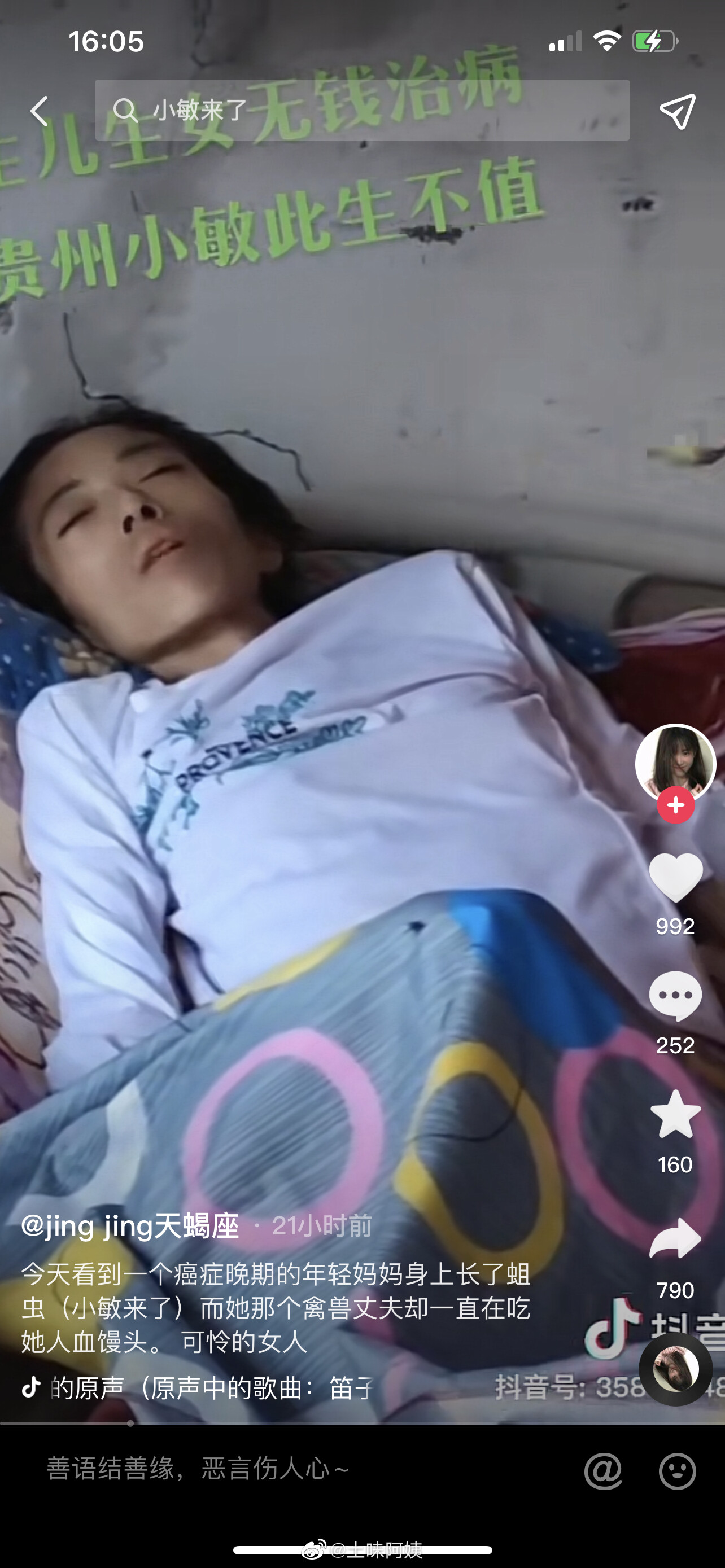This screenshot has height=1568, width=725.
Task: Open the comments bubble showing 252
Action: pyautogui.click(x=676, y=996)
